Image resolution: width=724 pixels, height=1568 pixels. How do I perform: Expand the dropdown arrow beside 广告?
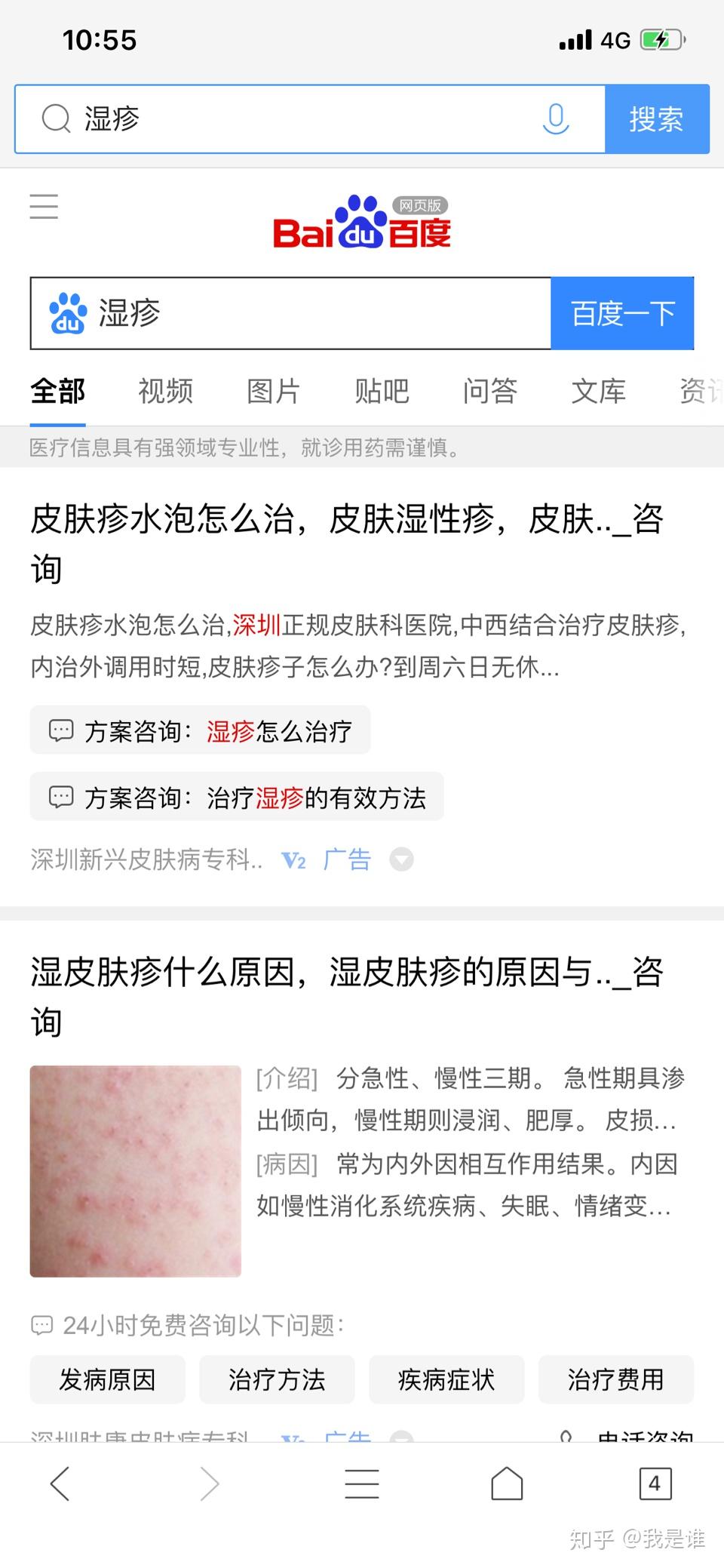[401, 859]
